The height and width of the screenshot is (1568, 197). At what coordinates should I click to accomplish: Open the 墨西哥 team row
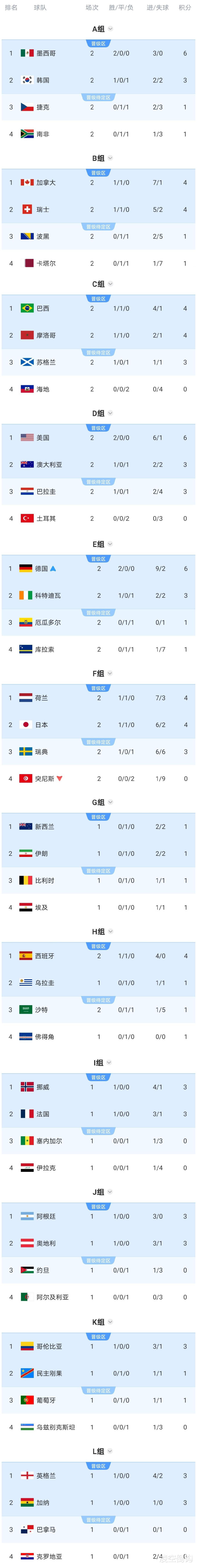click(x=99, y=54)
